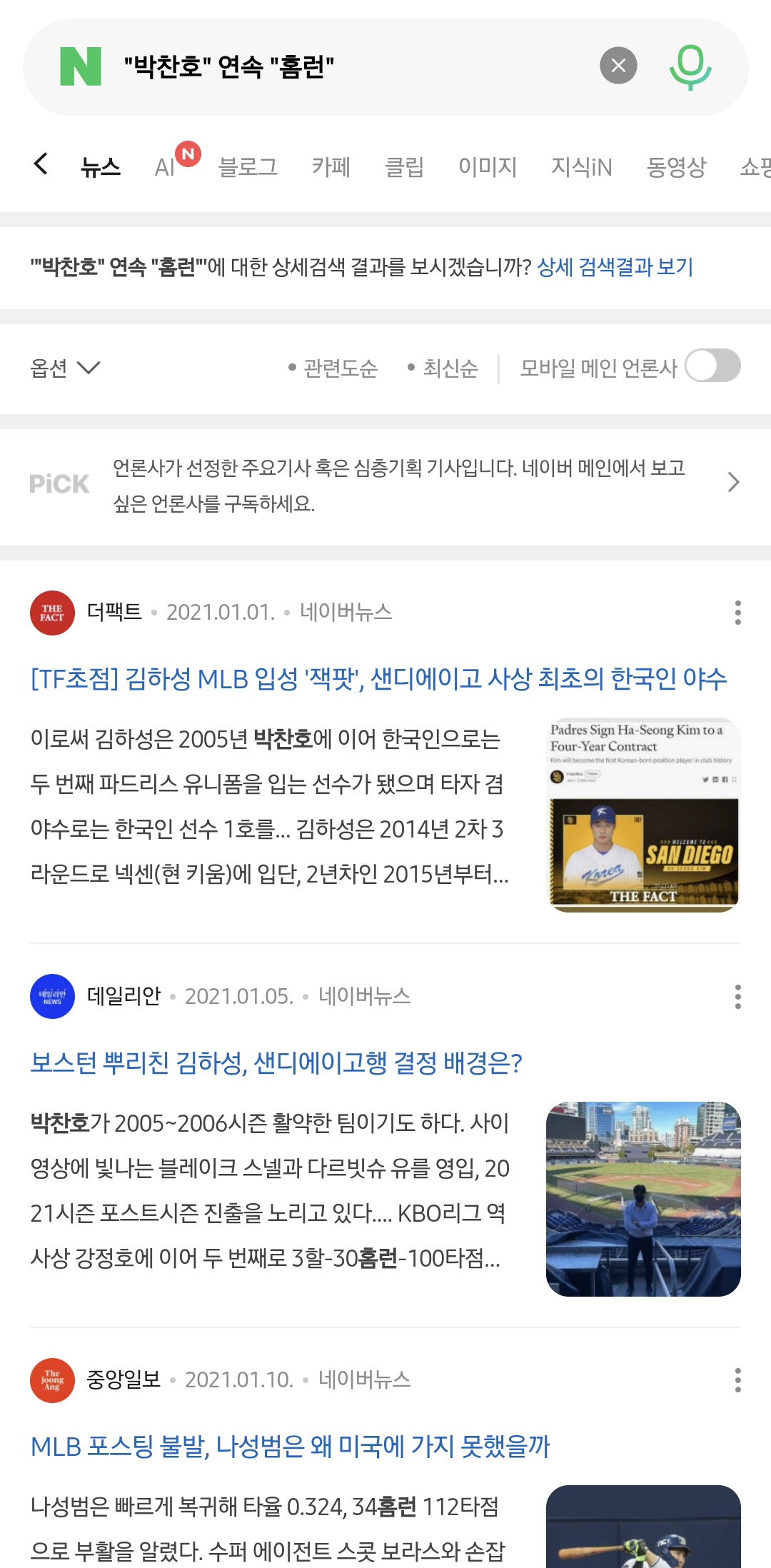Viewport: 771px width, 1568px height.
Task: Open more options for the 중앙일보 article
Action: pos(737,1380)
